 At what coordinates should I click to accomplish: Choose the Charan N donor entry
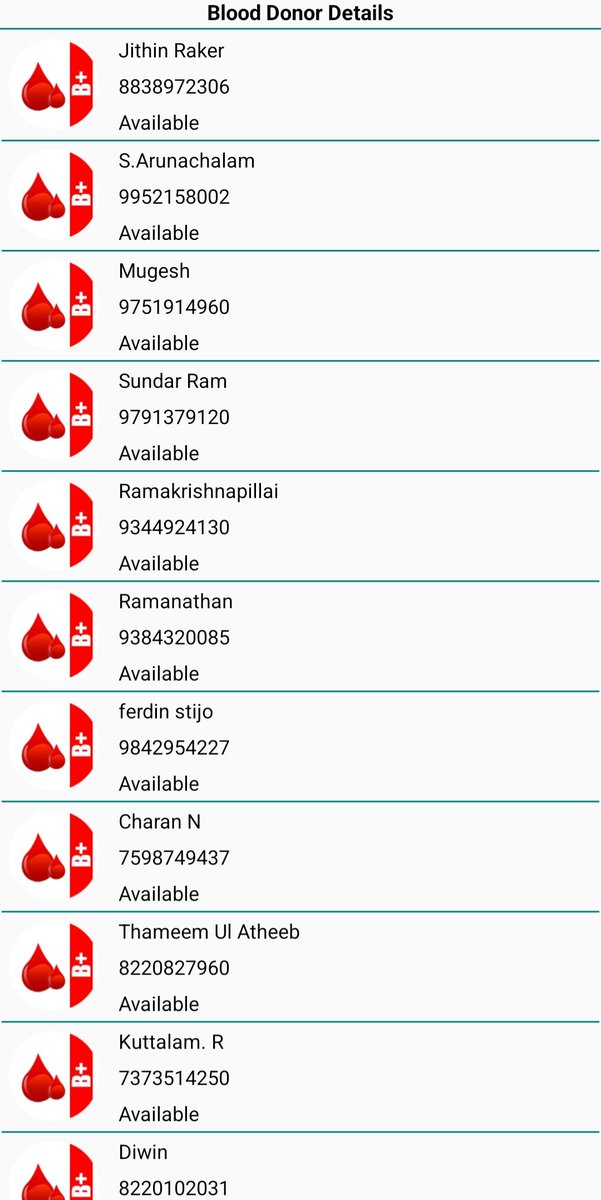(300, 856)
